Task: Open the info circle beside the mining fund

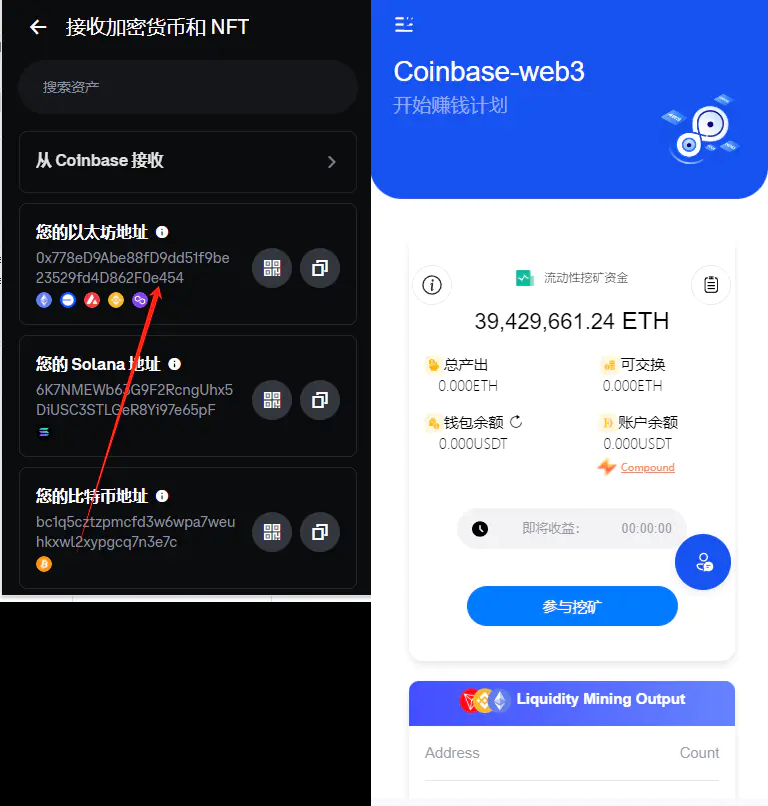Action: click(x=432, y=285)
